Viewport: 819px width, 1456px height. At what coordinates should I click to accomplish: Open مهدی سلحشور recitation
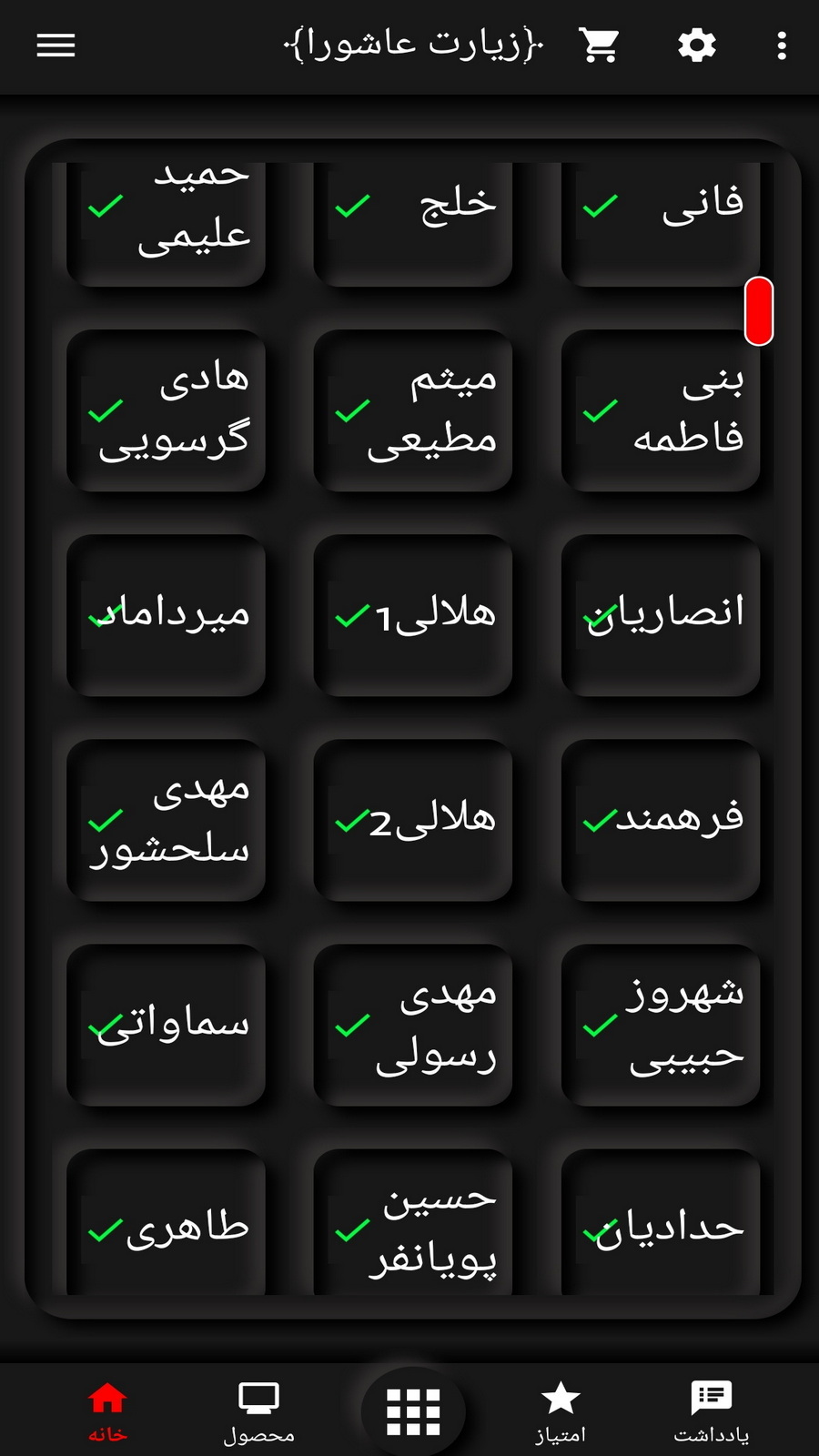[x=166, y=820]
